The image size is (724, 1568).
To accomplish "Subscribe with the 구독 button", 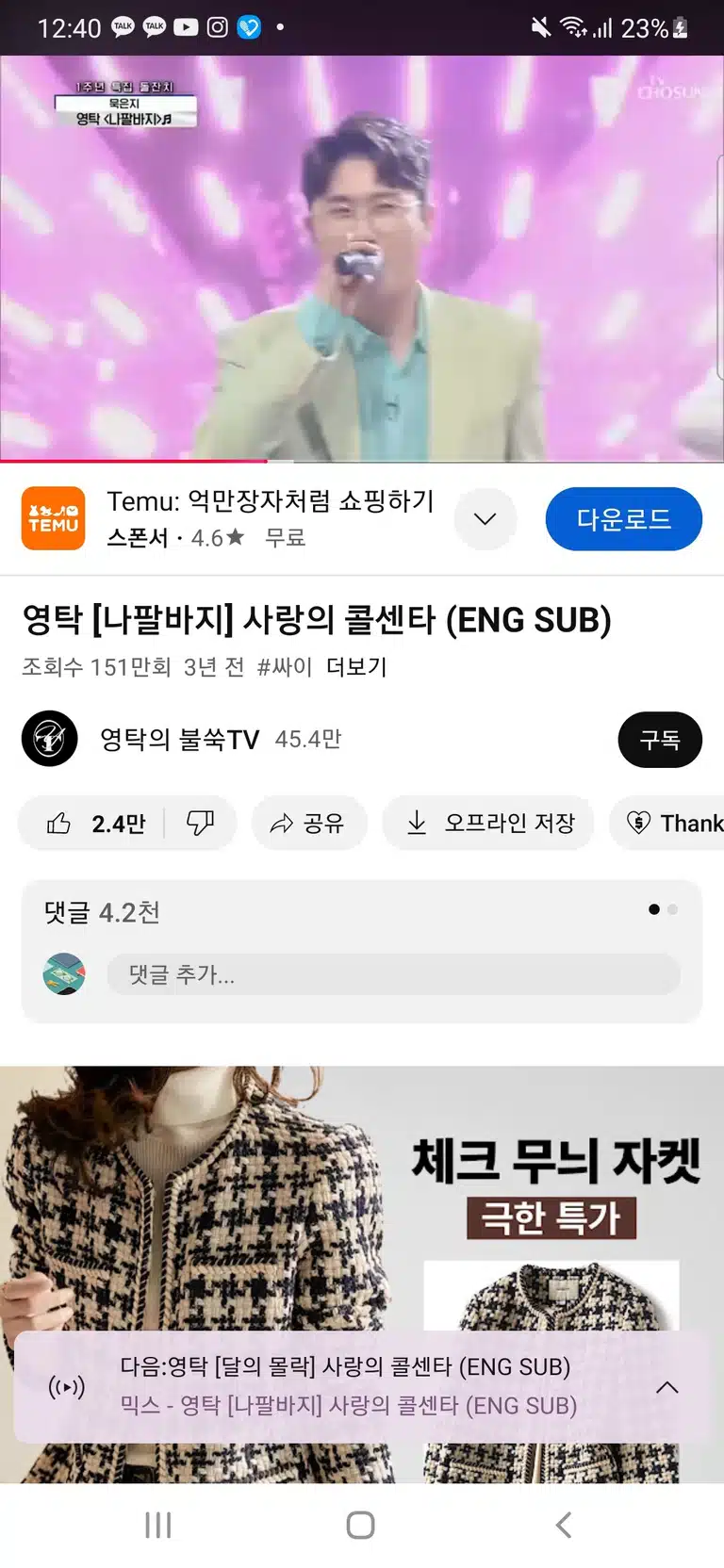I will tap(660, 740).
